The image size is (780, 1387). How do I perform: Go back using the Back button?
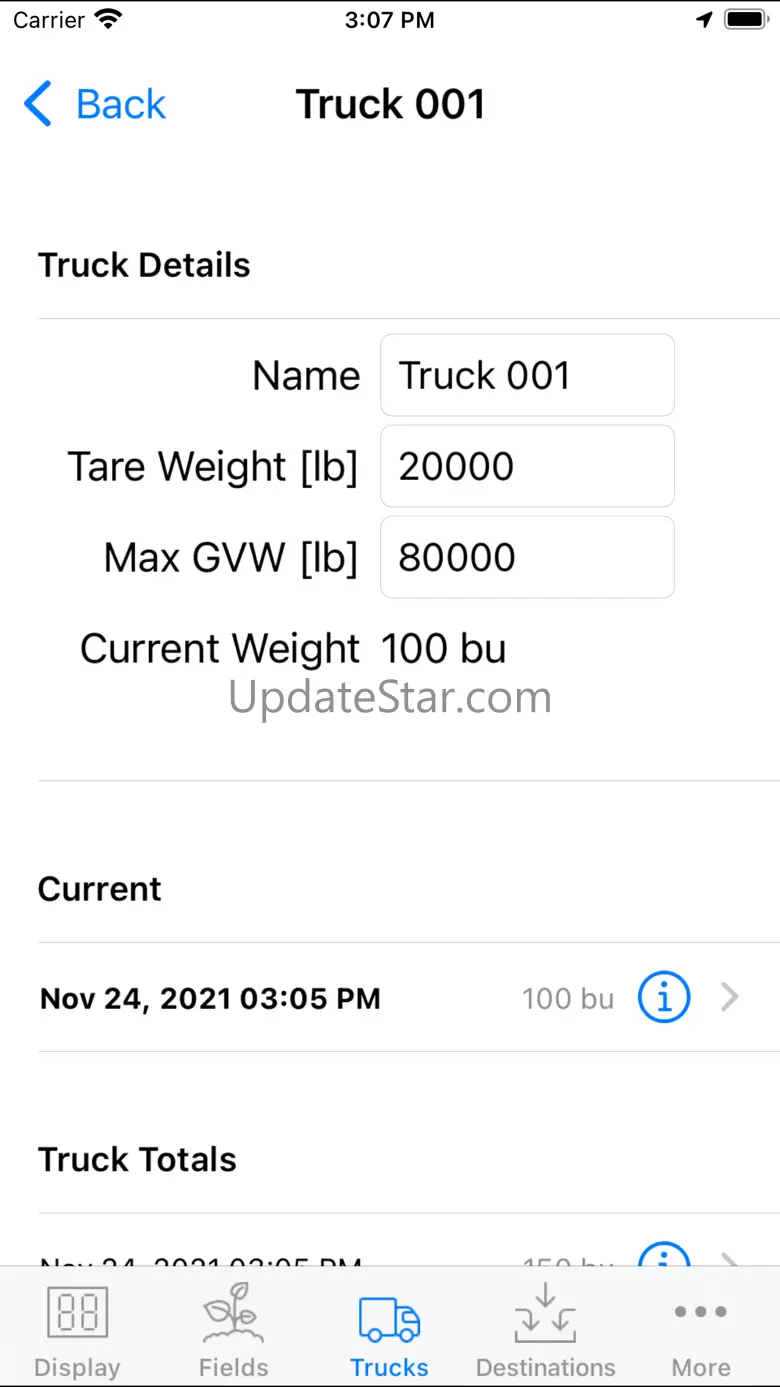click(95, 104)
